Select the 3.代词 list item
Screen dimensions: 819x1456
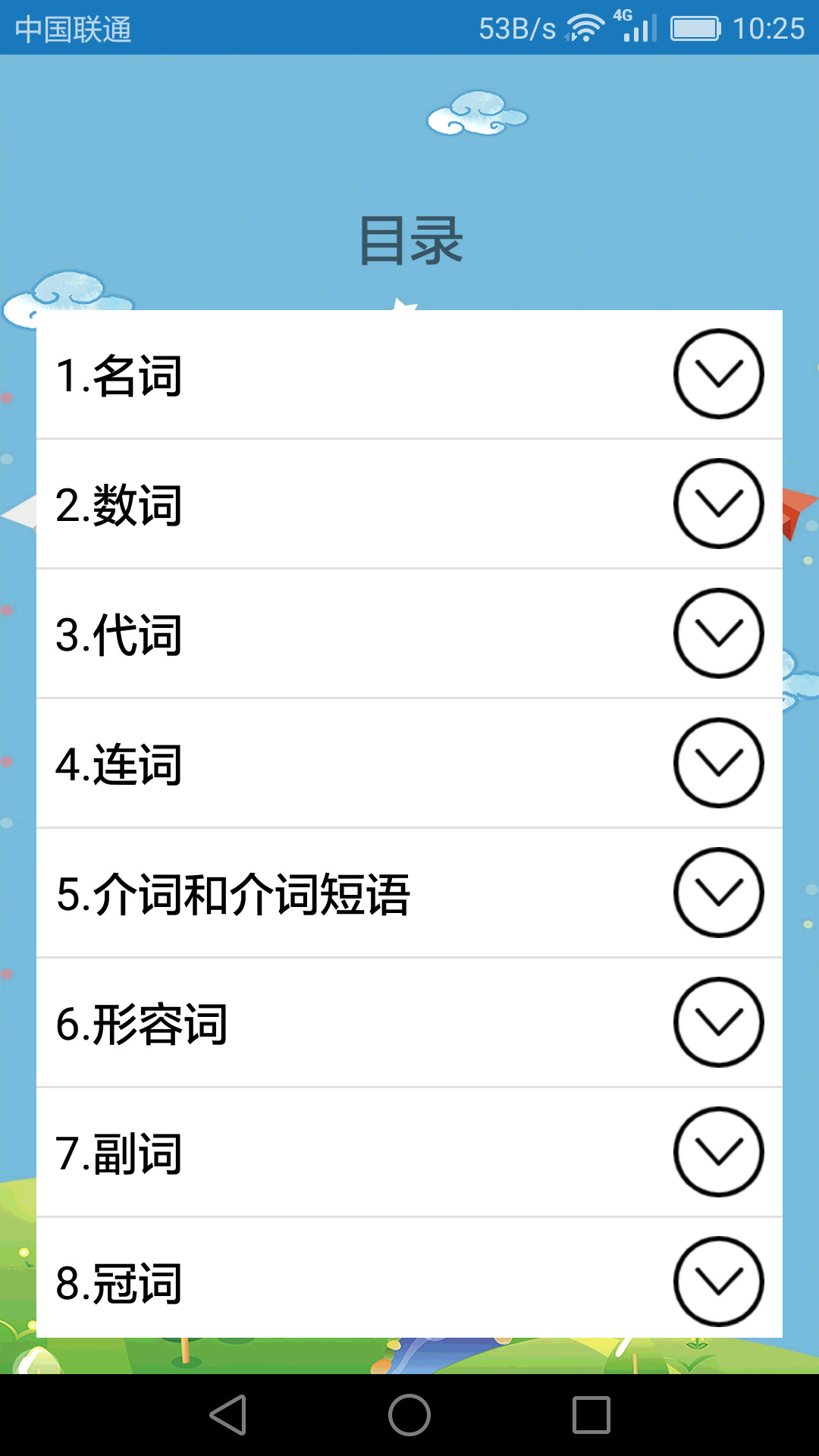coord(303,633)
